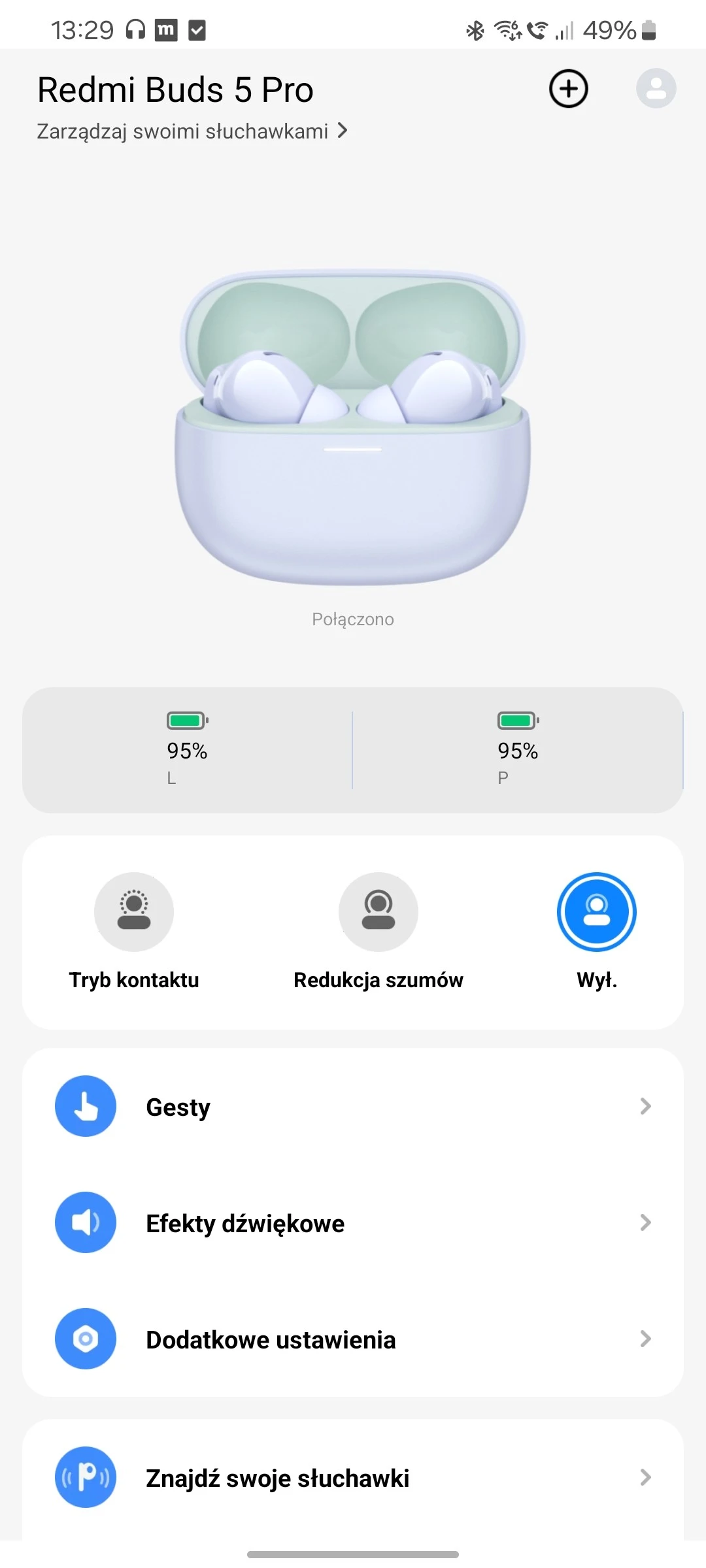This screenshot has width=706, height=1568.
Task: Open Gesty settings
Action: tap(353, 1107)
